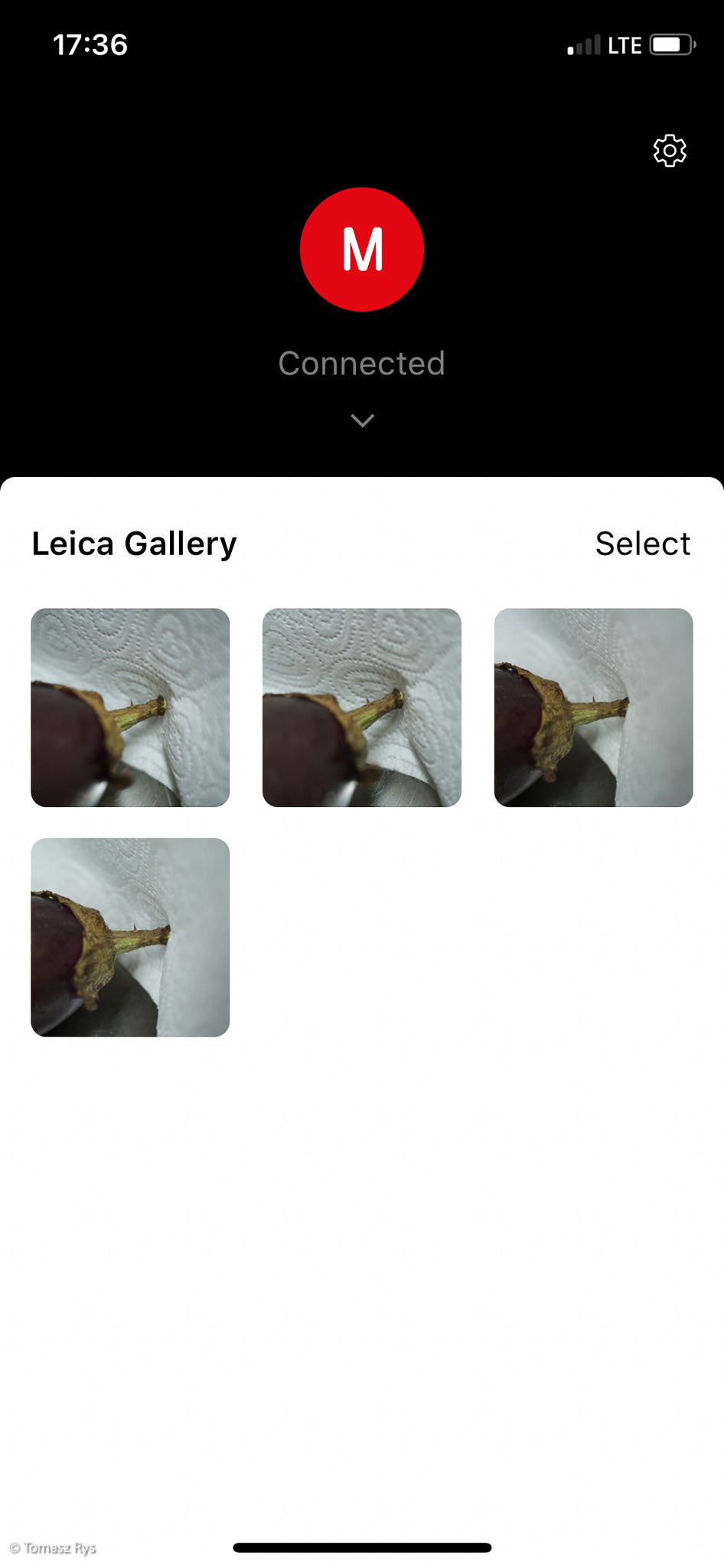Tap the LTE network indicator
The height and width of the screenshot is (1568, 724).
(x=625, y=44)
